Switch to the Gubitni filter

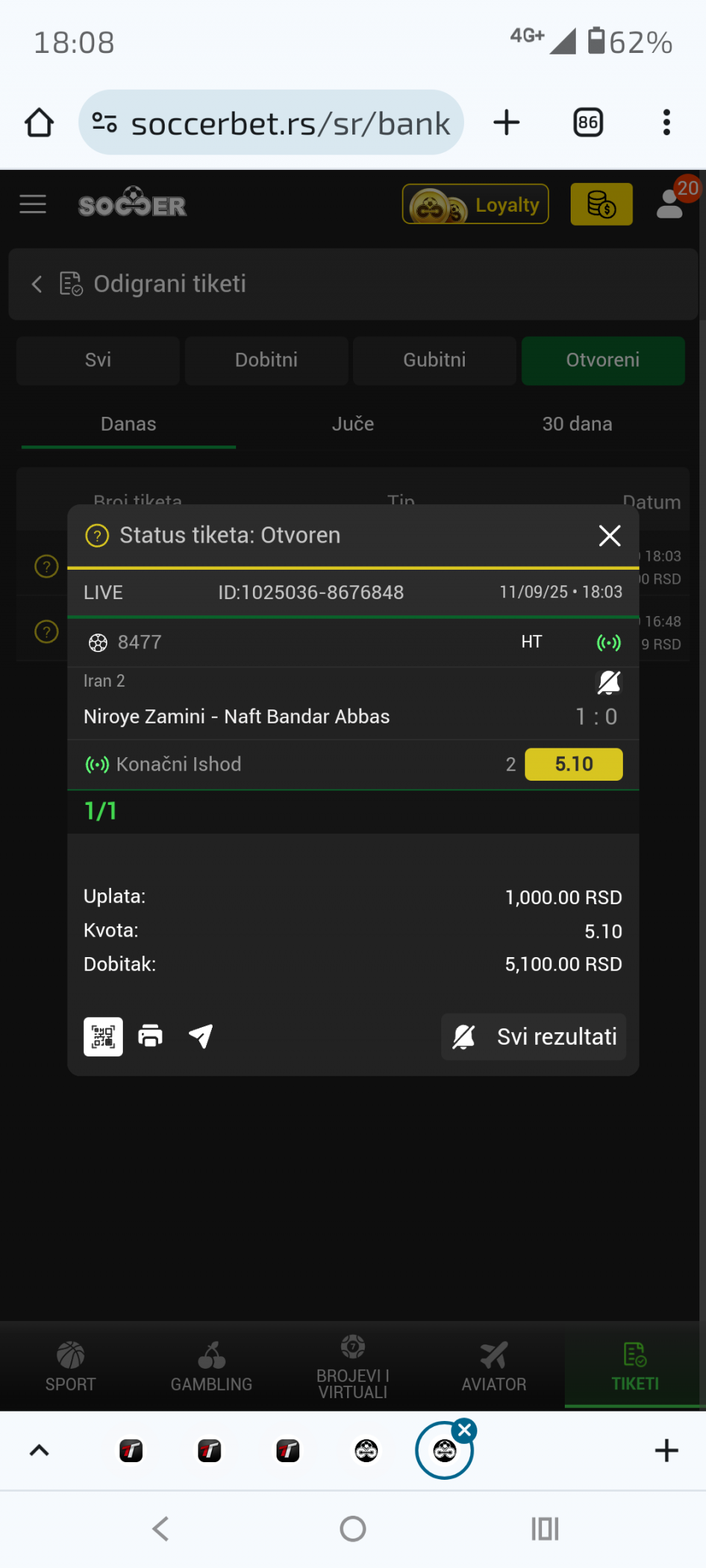pyautogui.click(x=435, y=360)
